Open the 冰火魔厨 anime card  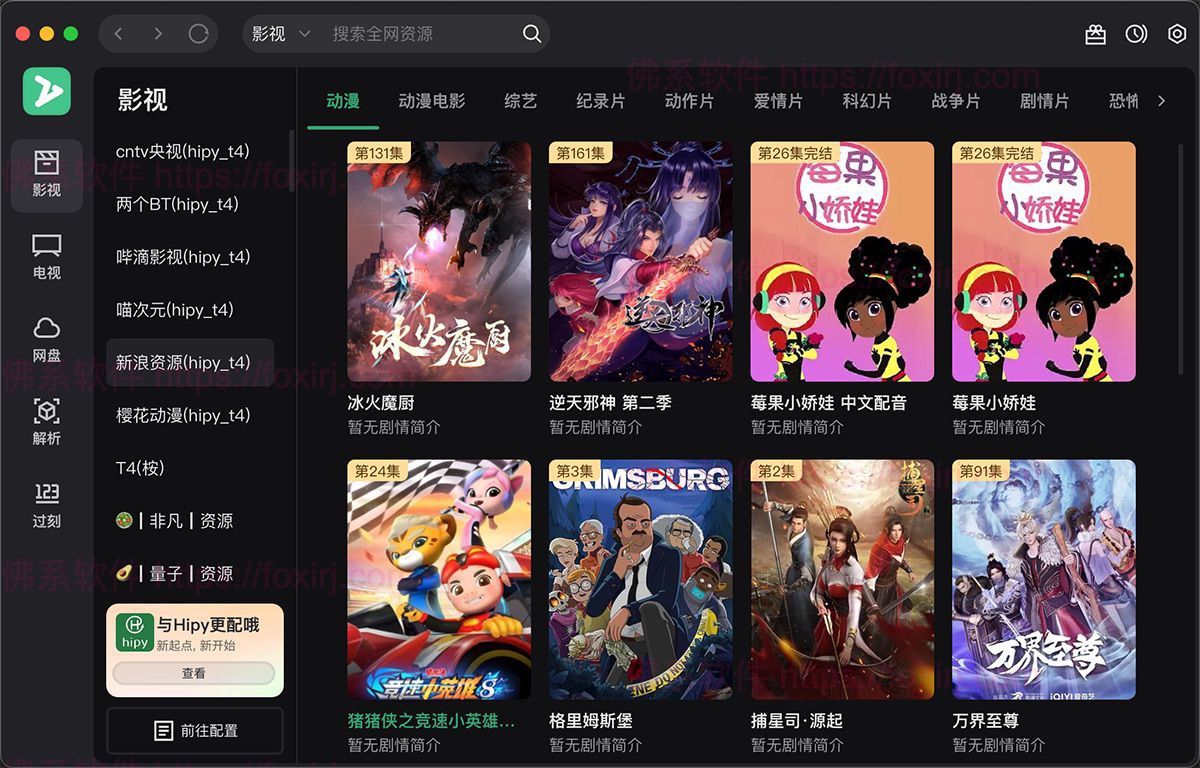point(439,262)
